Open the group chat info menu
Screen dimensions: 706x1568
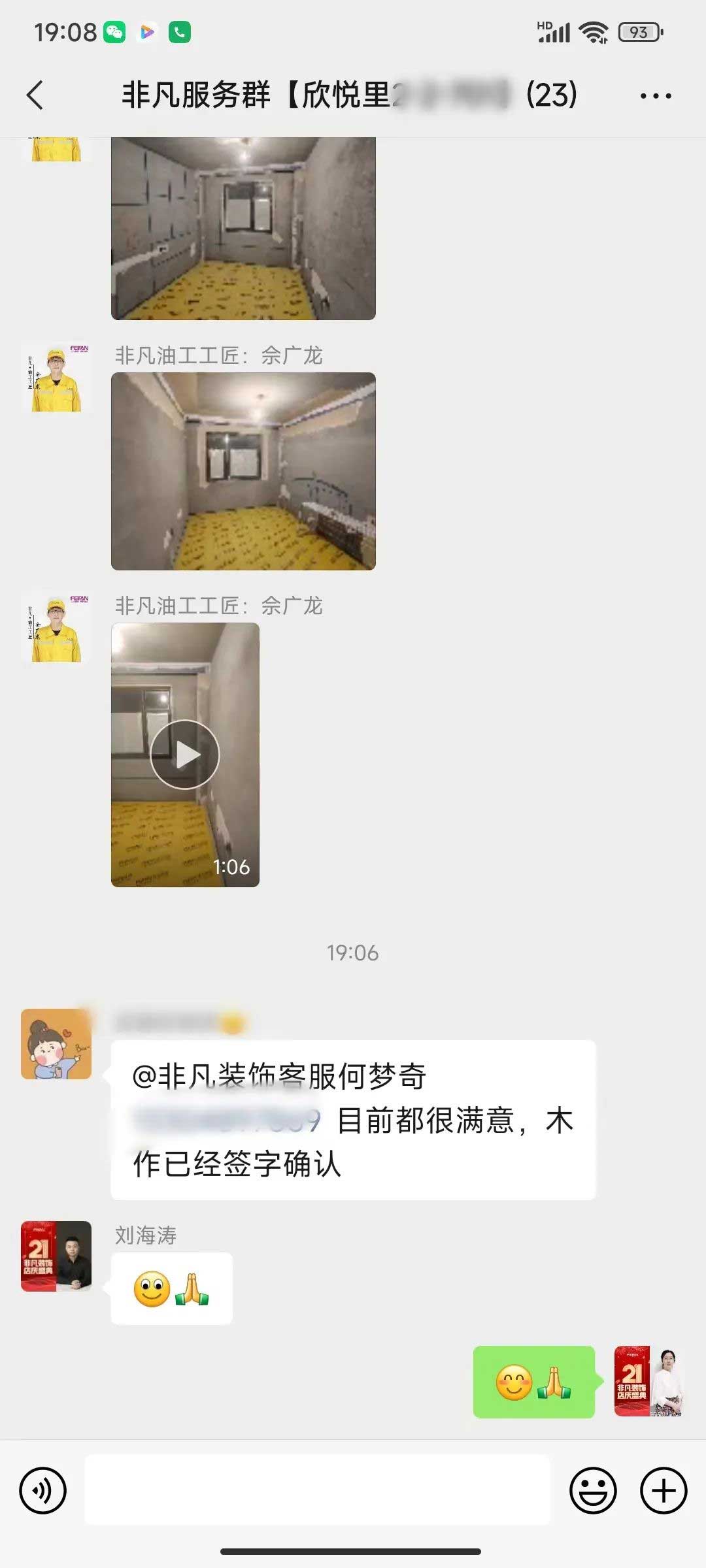click(655, 96)
